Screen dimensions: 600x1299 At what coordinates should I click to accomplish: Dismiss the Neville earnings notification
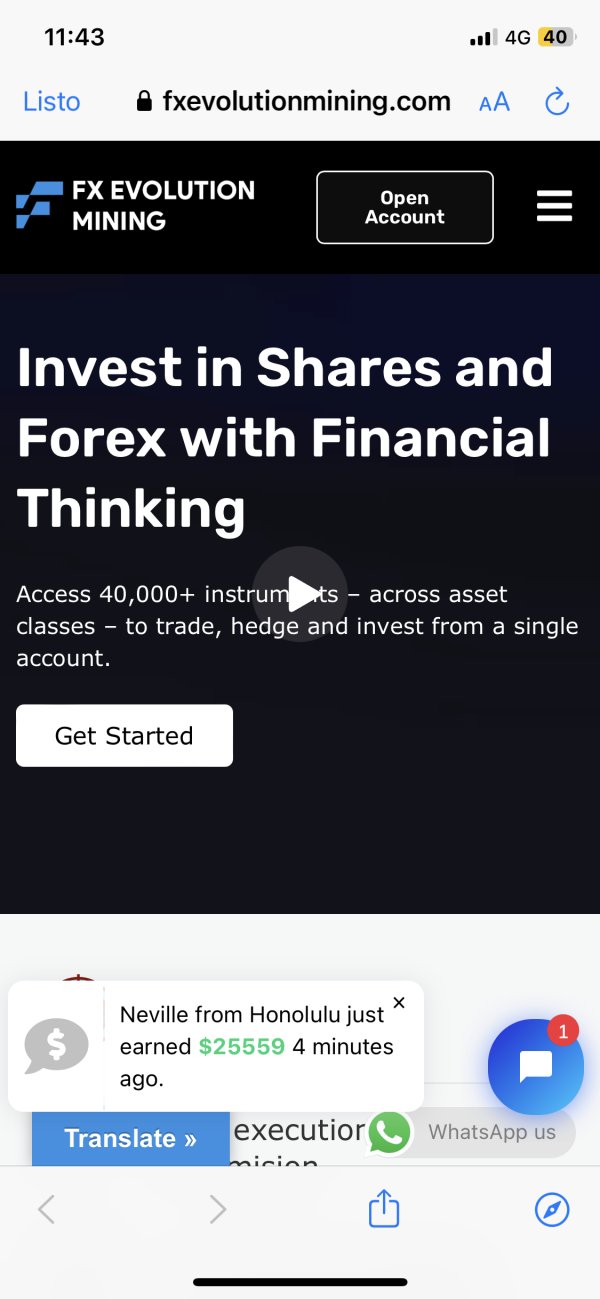(399, 1002)
